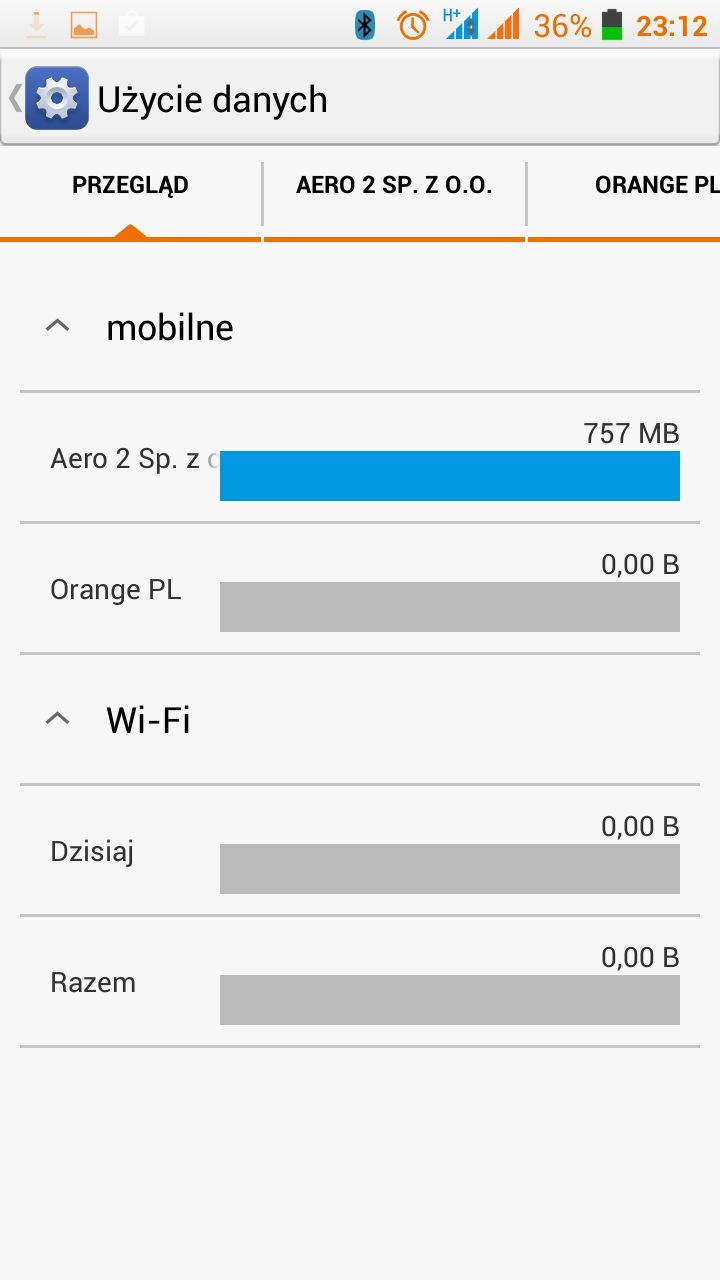Viewport: 720px width, 1280px height.
Task: Collapse the Wi-Fi section
Action: pyautogui.click(x=360, y=720)
